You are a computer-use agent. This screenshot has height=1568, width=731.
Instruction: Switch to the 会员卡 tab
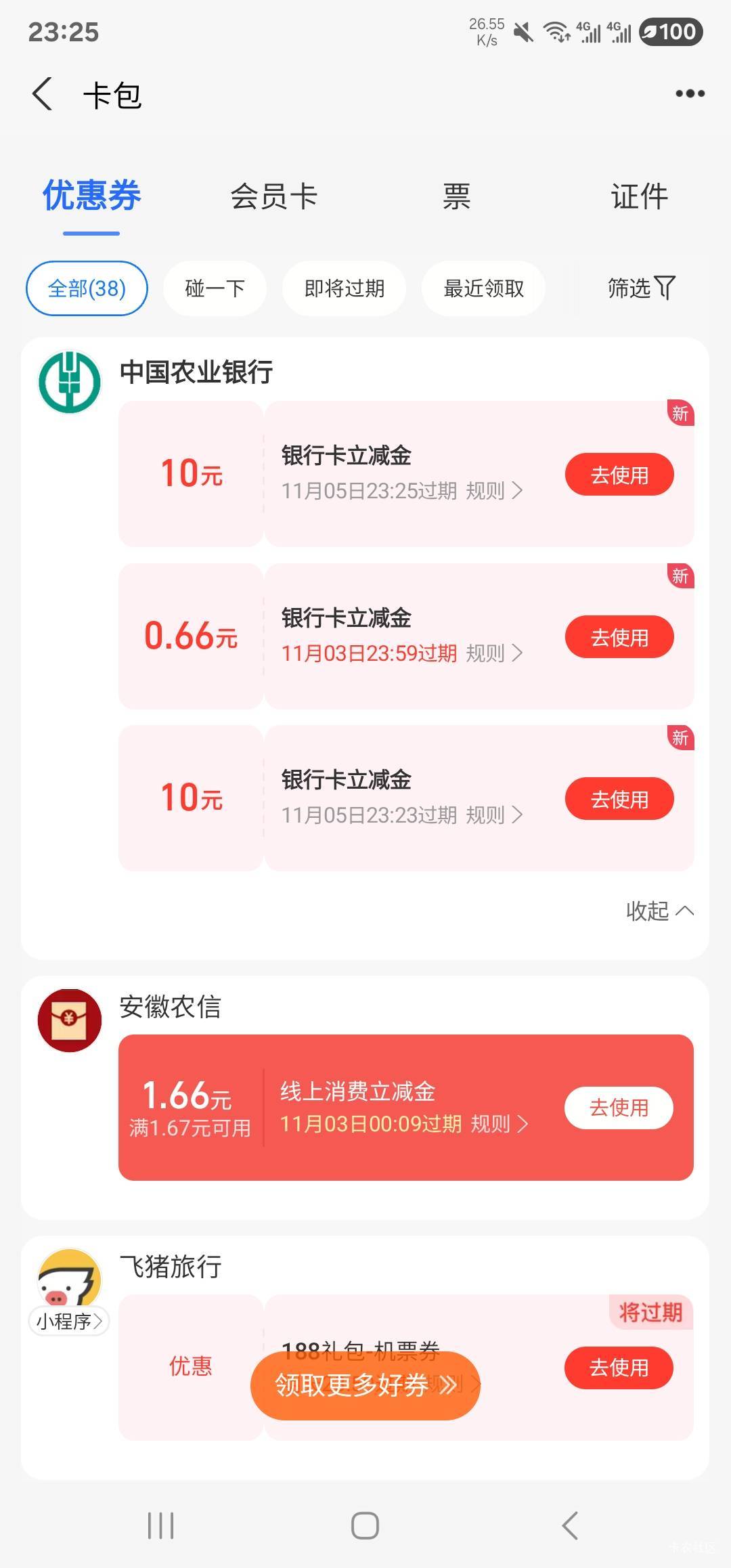point(273,197)
